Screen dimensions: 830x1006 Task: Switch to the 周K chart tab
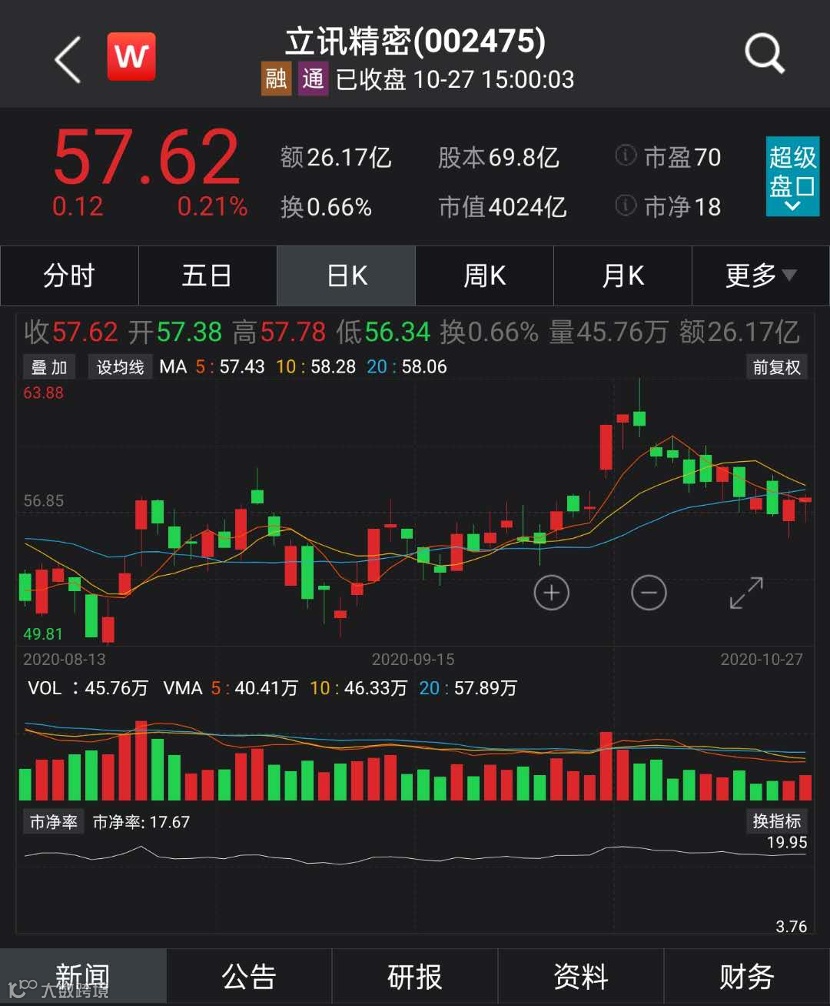click(x=484, y=276)
